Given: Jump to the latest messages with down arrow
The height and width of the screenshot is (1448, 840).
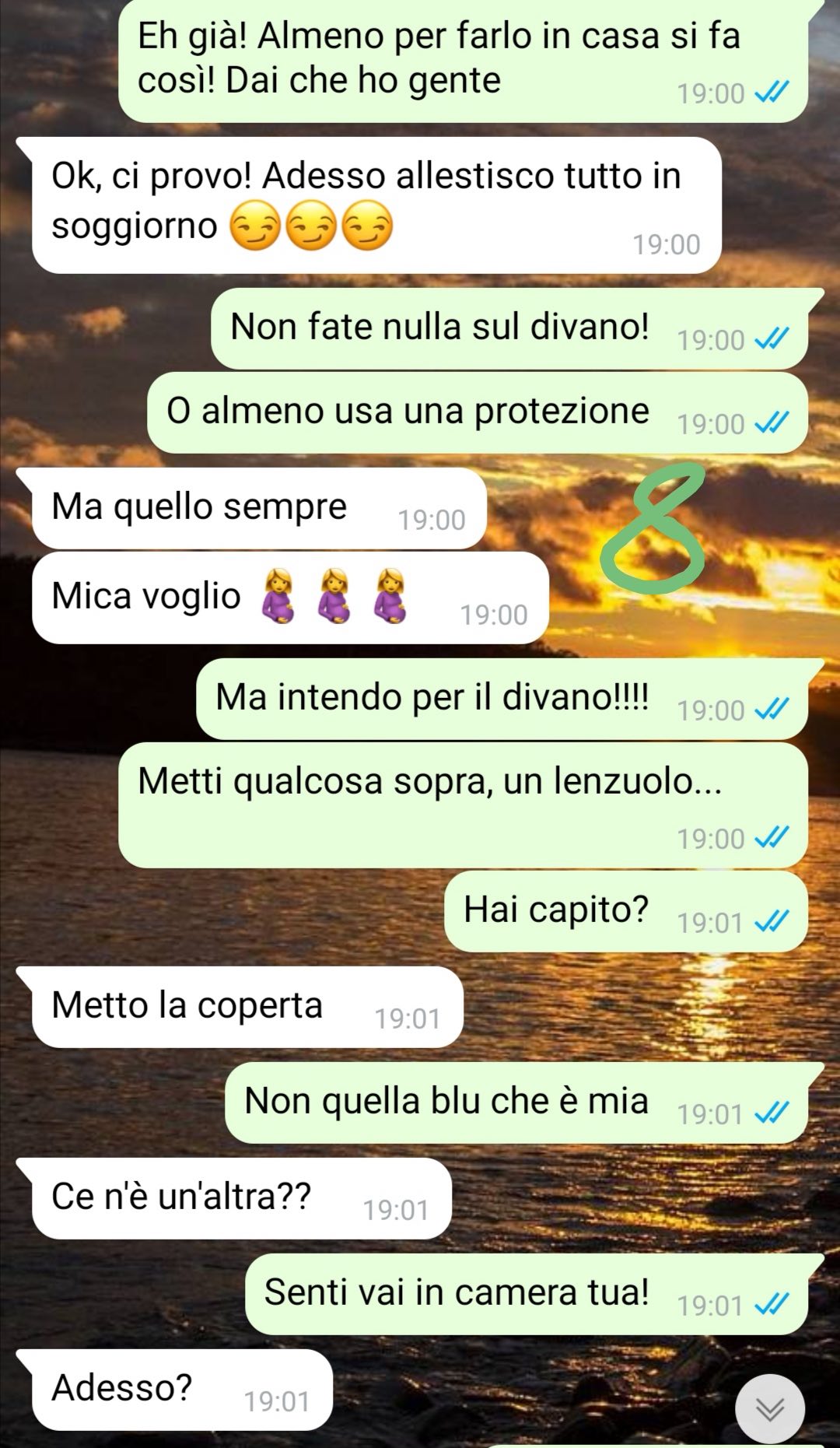Looking at the screenshot, I should point(770,1408).
